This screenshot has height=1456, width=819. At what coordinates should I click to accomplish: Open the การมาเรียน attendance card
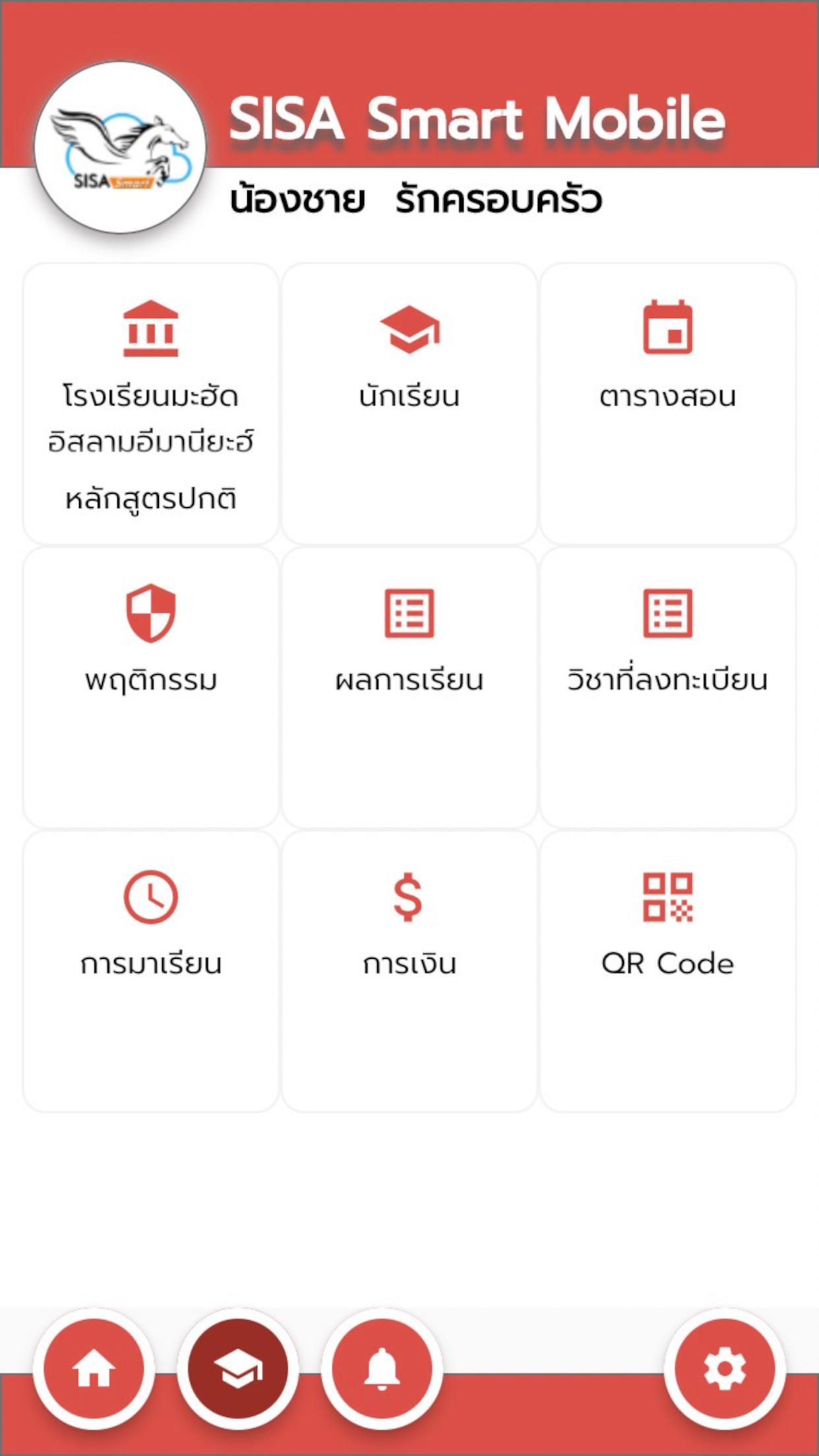click(x=151, y=971)
